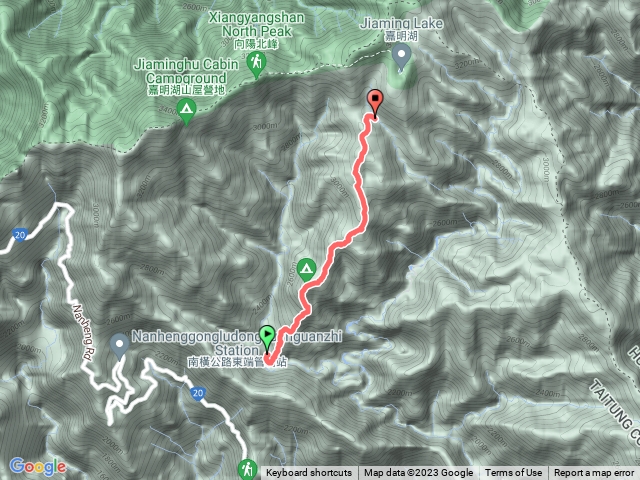Open the campground marker beside the red route
Screen dimensions: 640x480
tap(306, 268)
